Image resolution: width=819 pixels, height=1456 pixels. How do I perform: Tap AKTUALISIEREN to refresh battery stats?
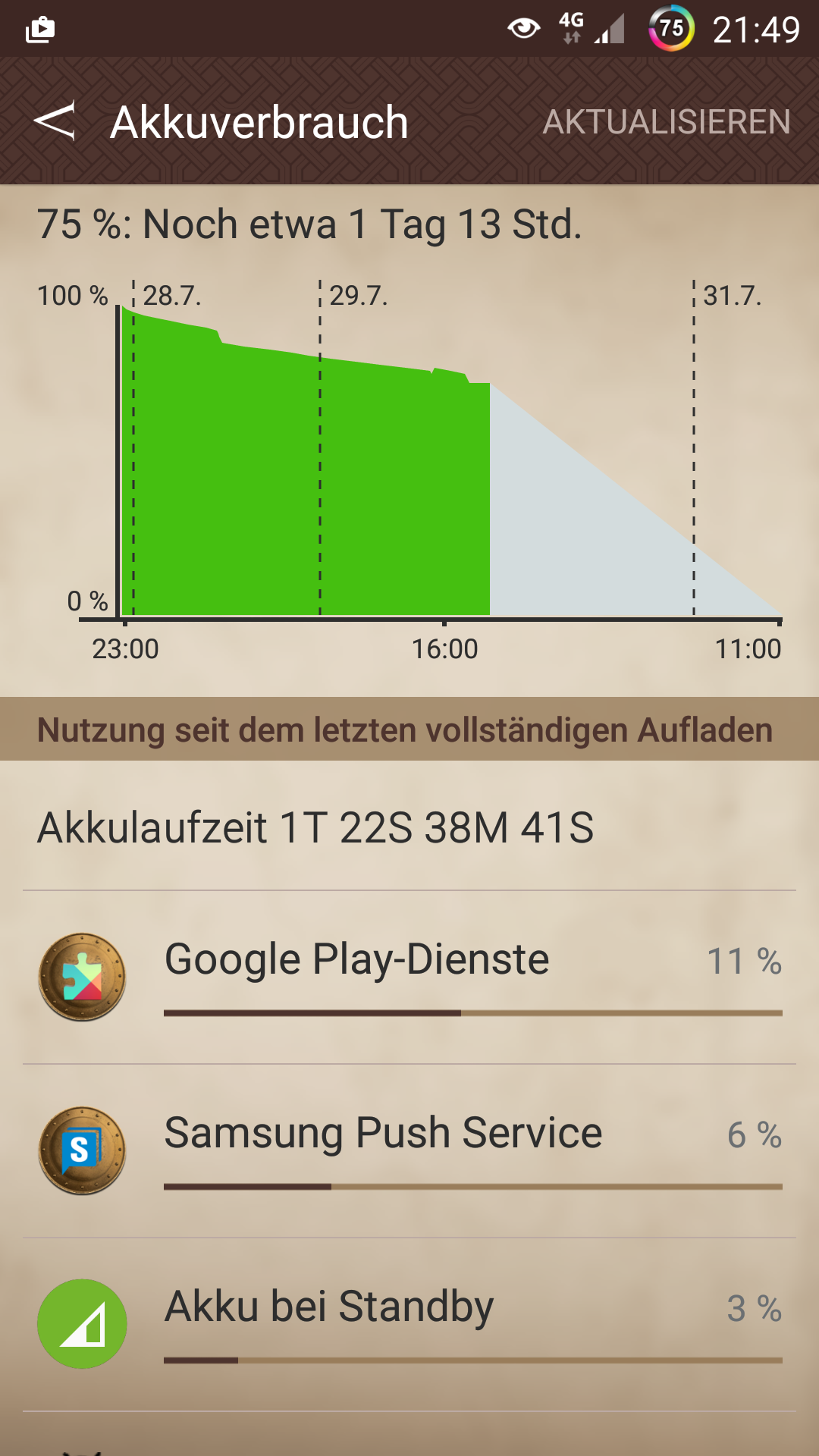pyautogui.click(x=667, y=122)
